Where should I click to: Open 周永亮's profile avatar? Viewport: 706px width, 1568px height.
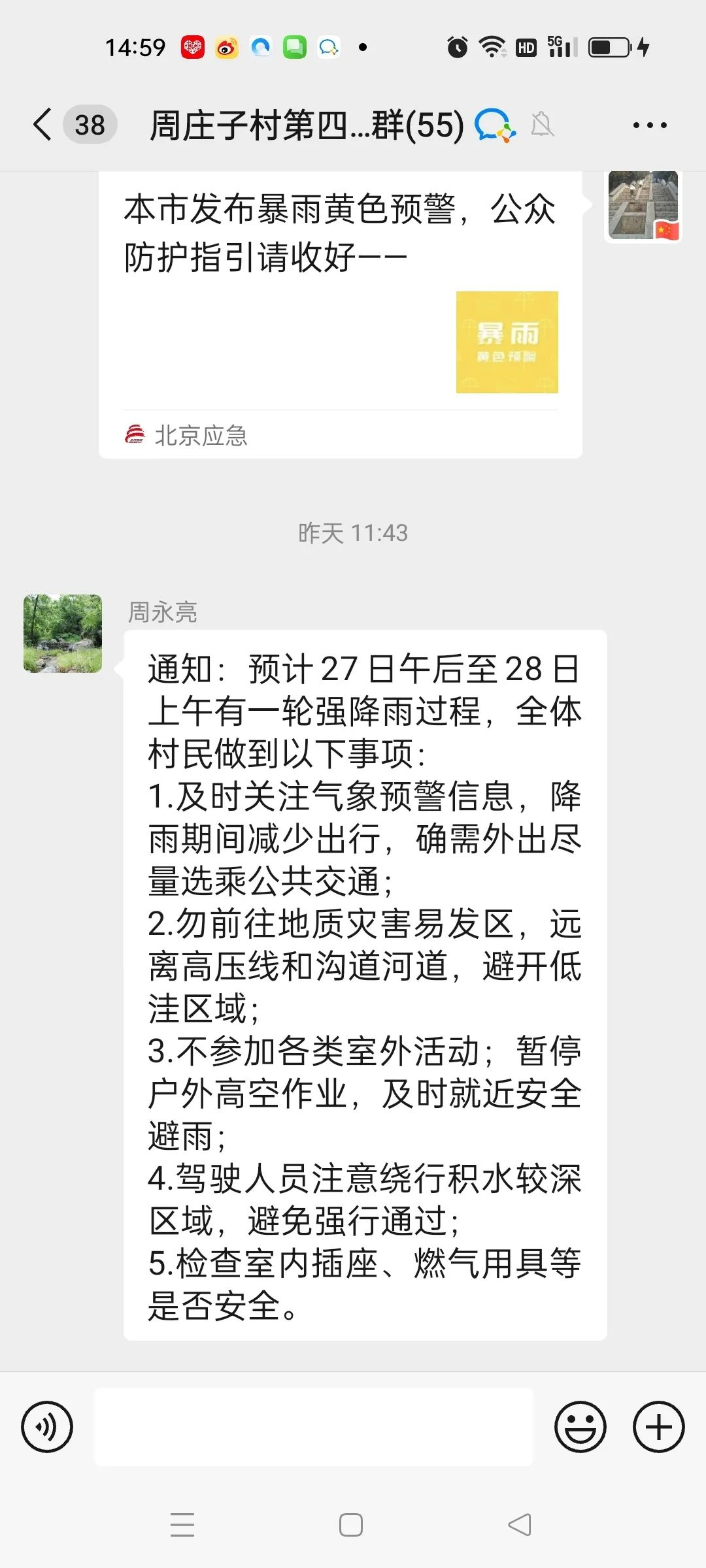(63, 633)
